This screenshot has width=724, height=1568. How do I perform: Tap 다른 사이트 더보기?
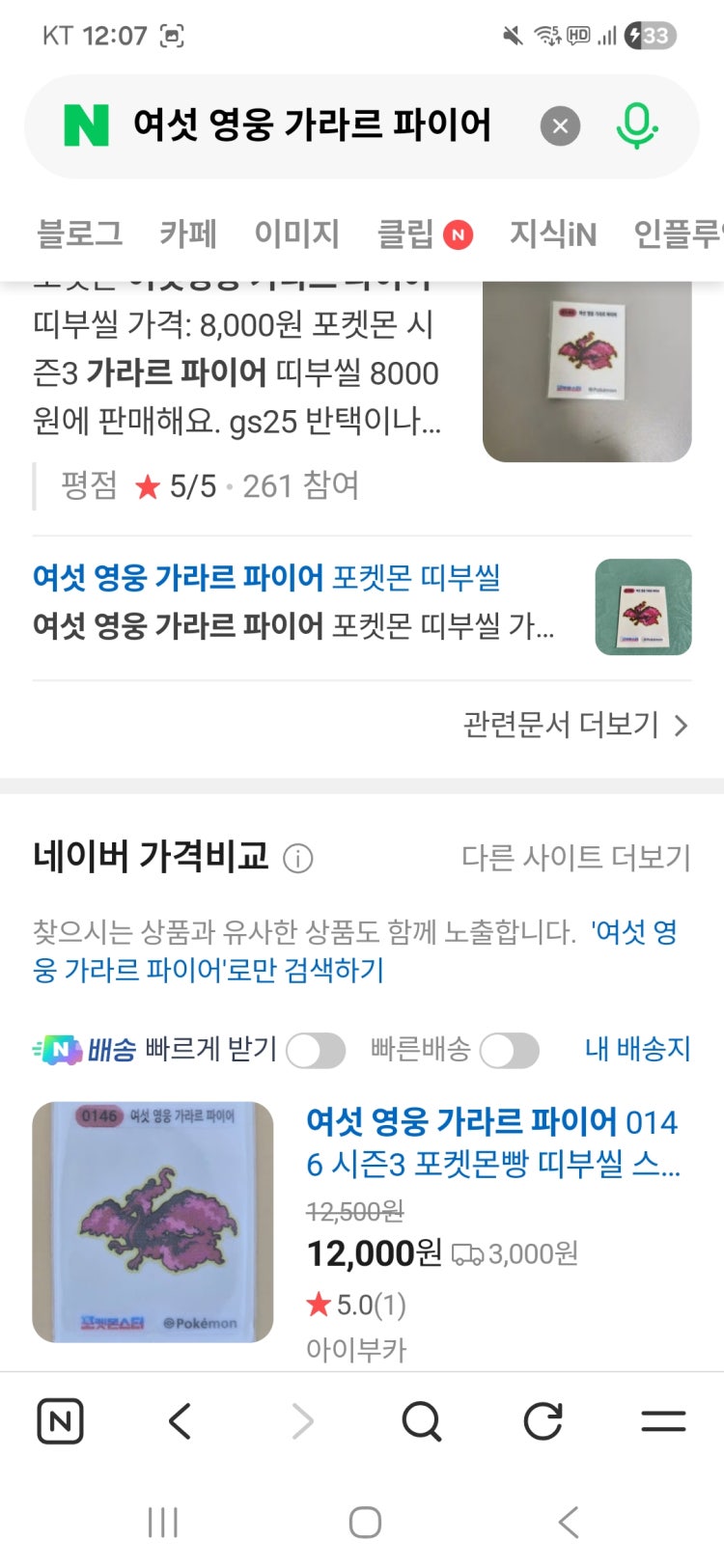pos(575,857)
